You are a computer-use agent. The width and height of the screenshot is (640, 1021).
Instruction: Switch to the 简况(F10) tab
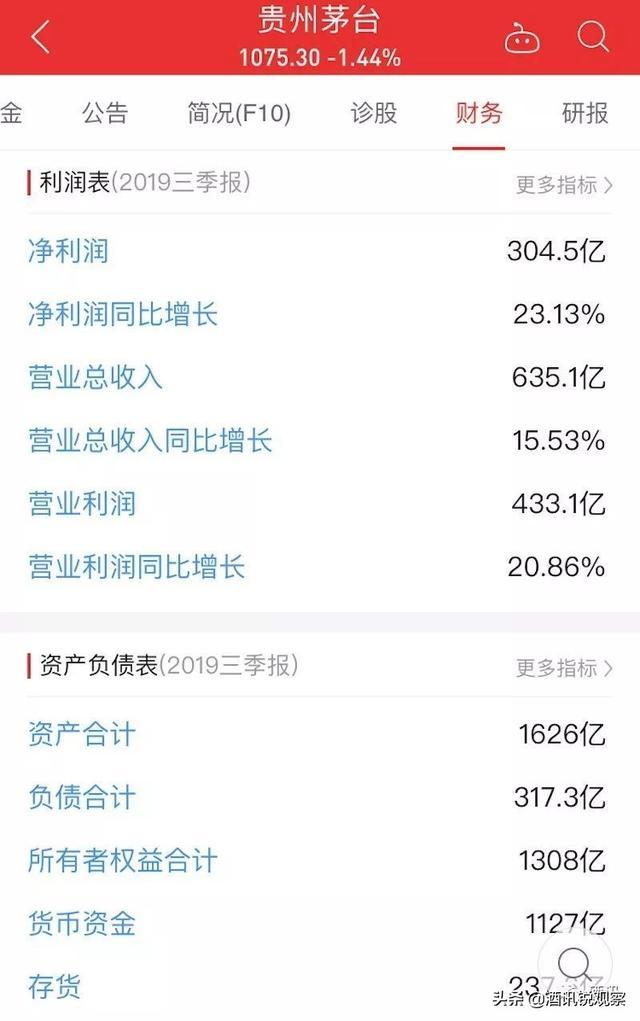239,113
